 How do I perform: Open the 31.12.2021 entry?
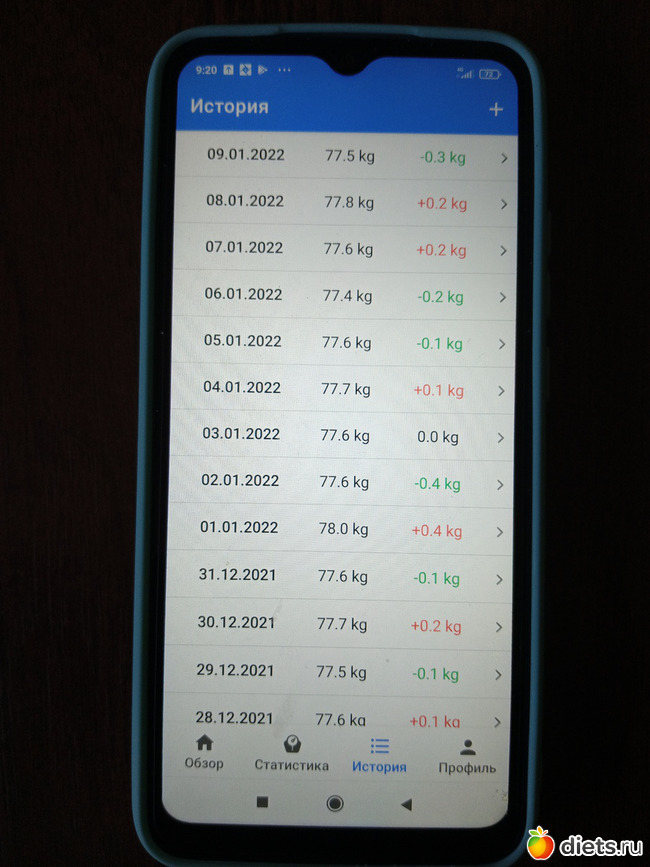(341, 577)
